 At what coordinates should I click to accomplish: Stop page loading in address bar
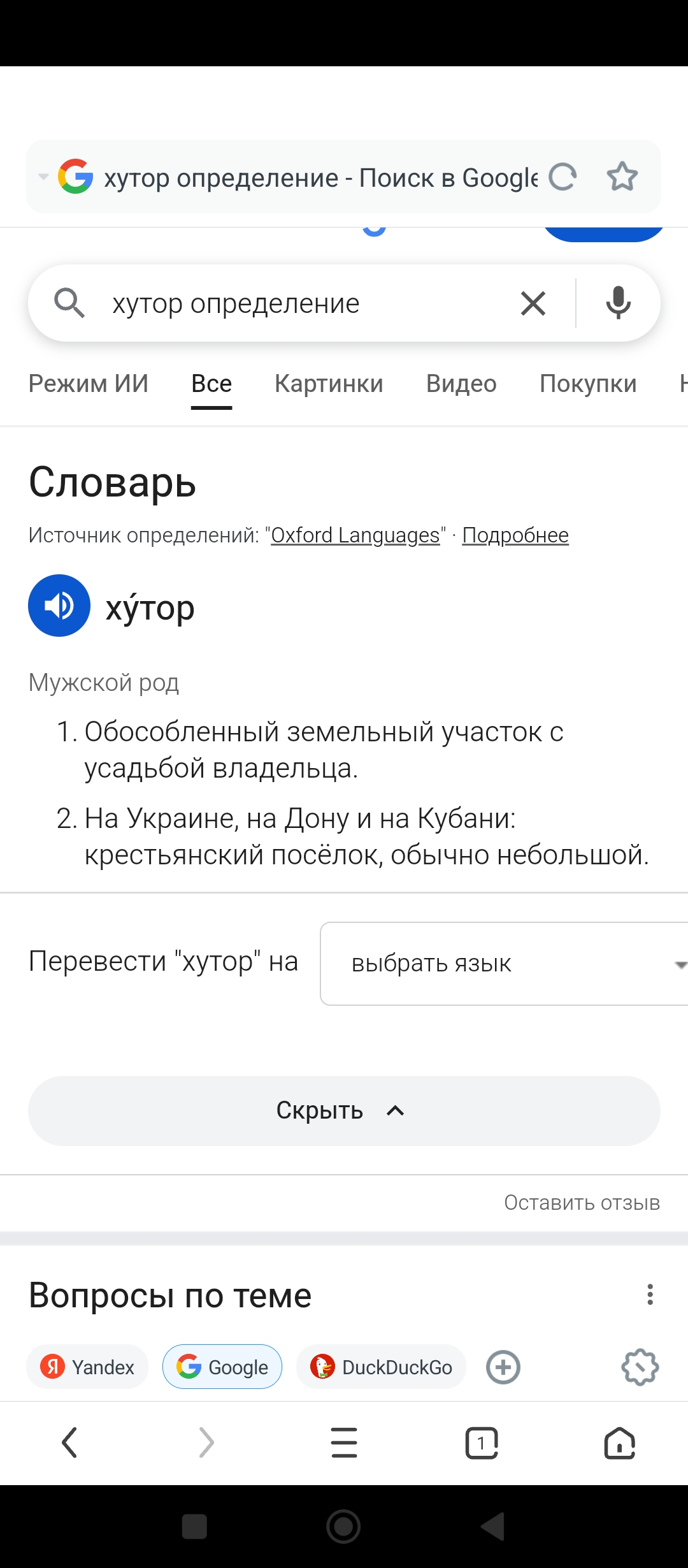click(563, 177)
